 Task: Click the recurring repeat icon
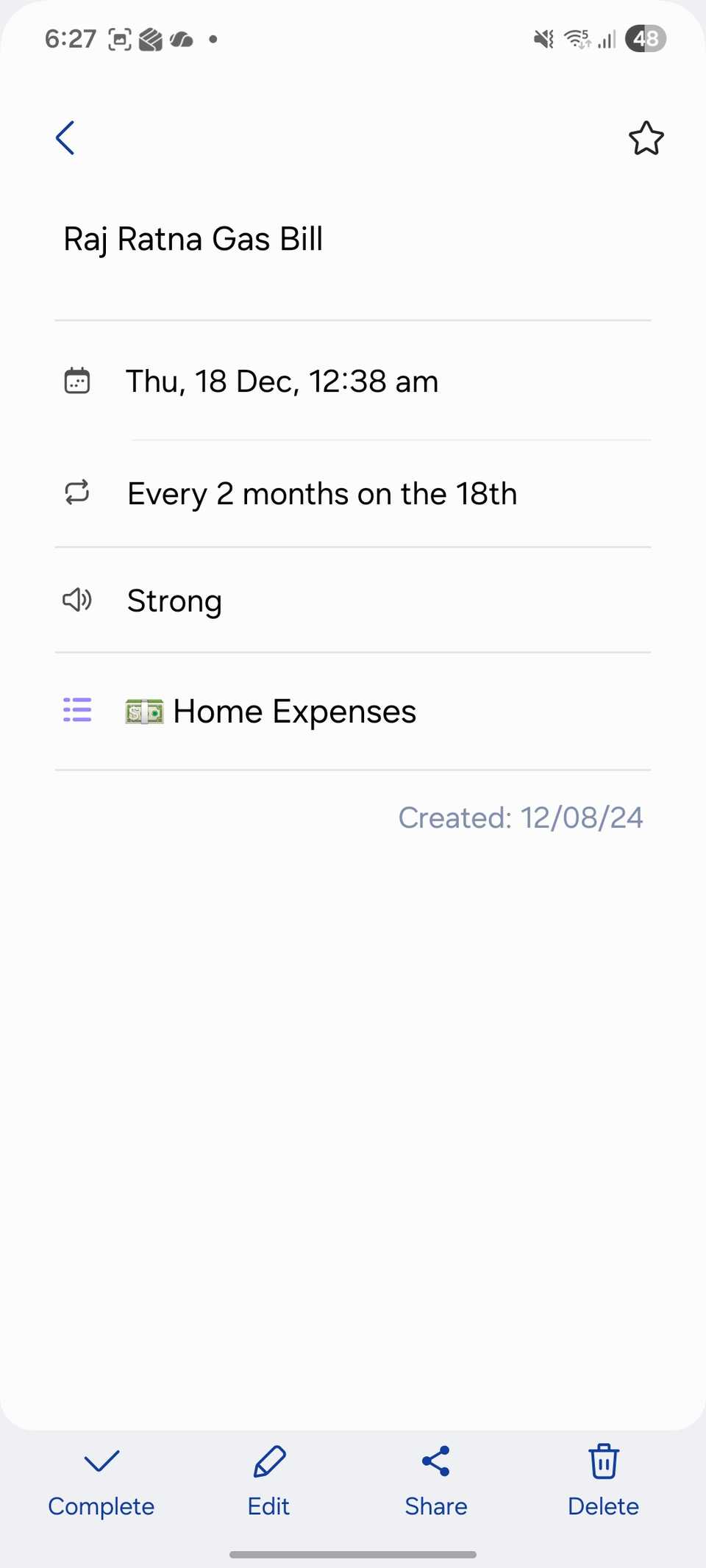77,493
